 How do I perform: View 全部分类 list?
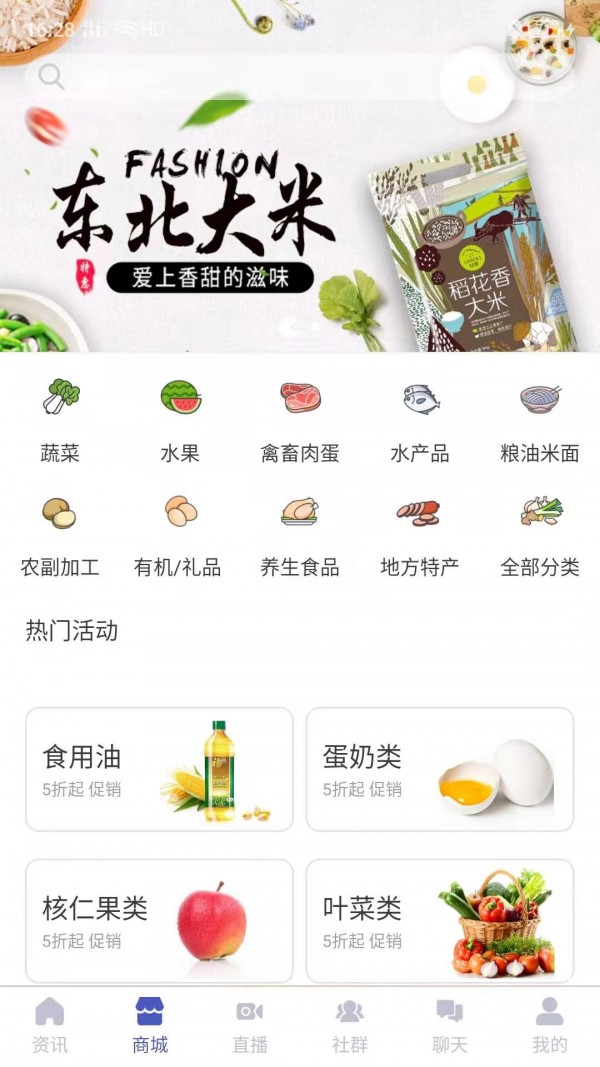540,535
